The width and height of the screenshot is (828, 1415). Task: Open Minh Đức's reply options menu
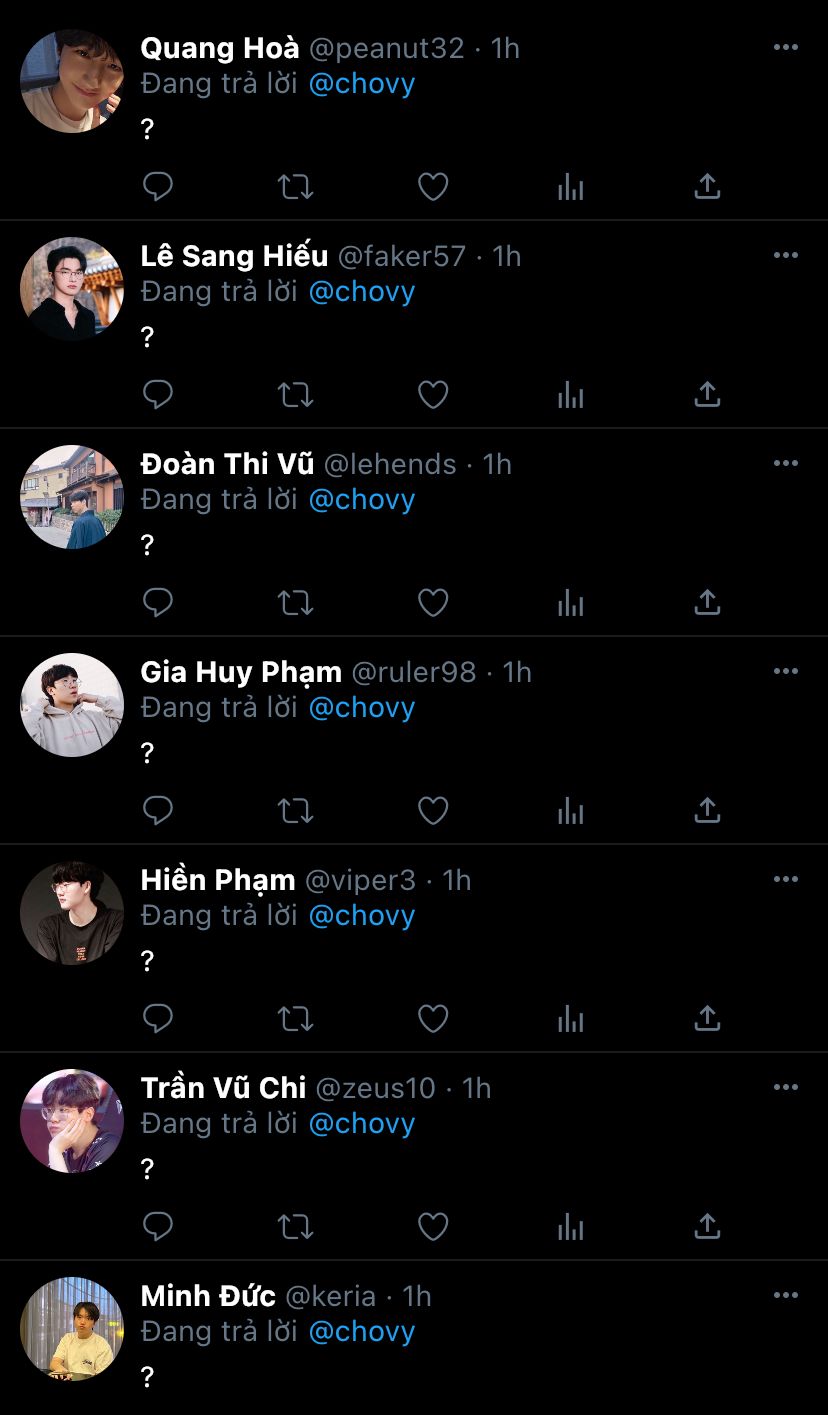(786, 1296)
